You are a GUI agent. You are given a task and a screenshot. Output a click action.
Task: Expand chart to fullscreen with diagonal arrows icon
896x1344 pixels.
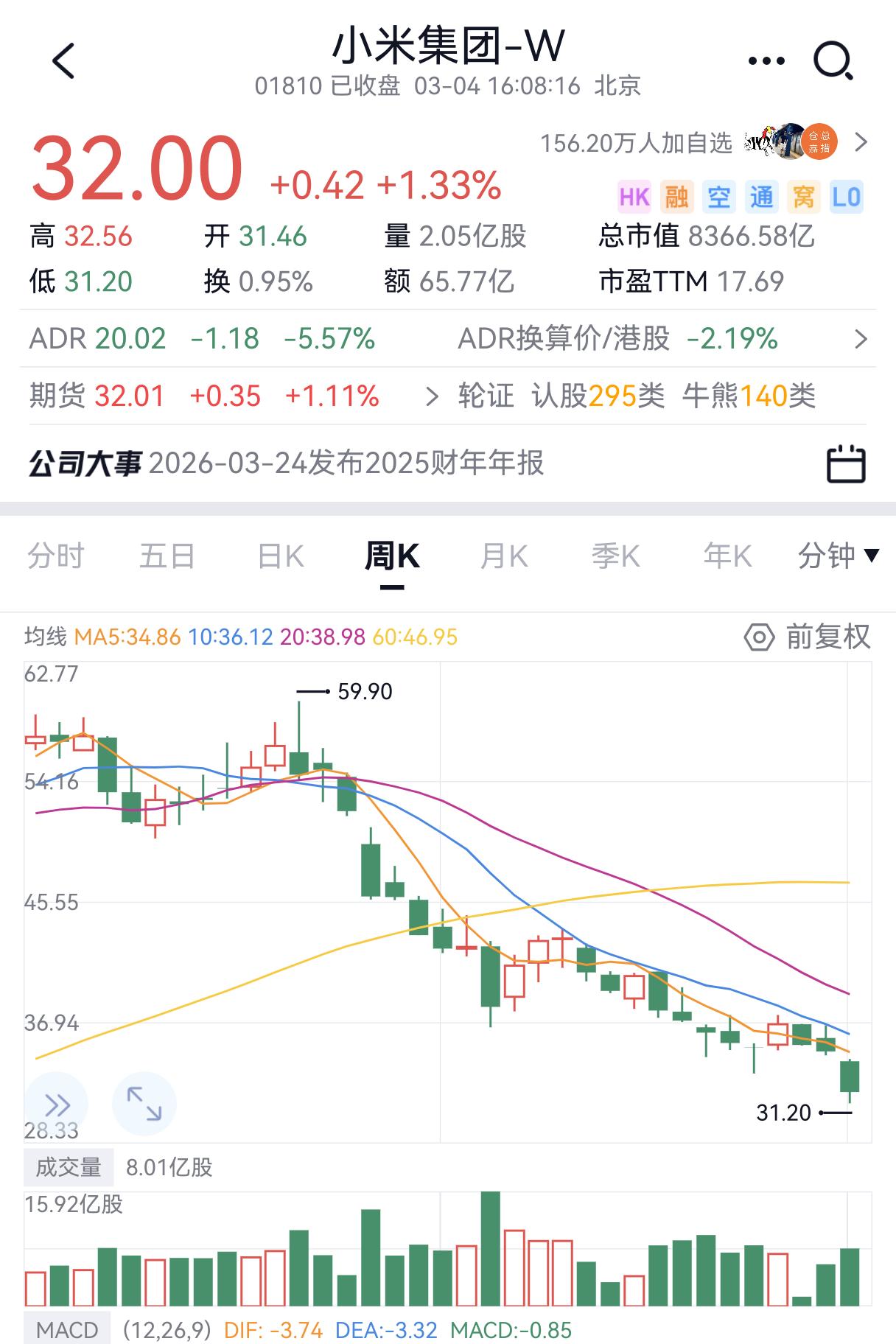point(144,1103)
